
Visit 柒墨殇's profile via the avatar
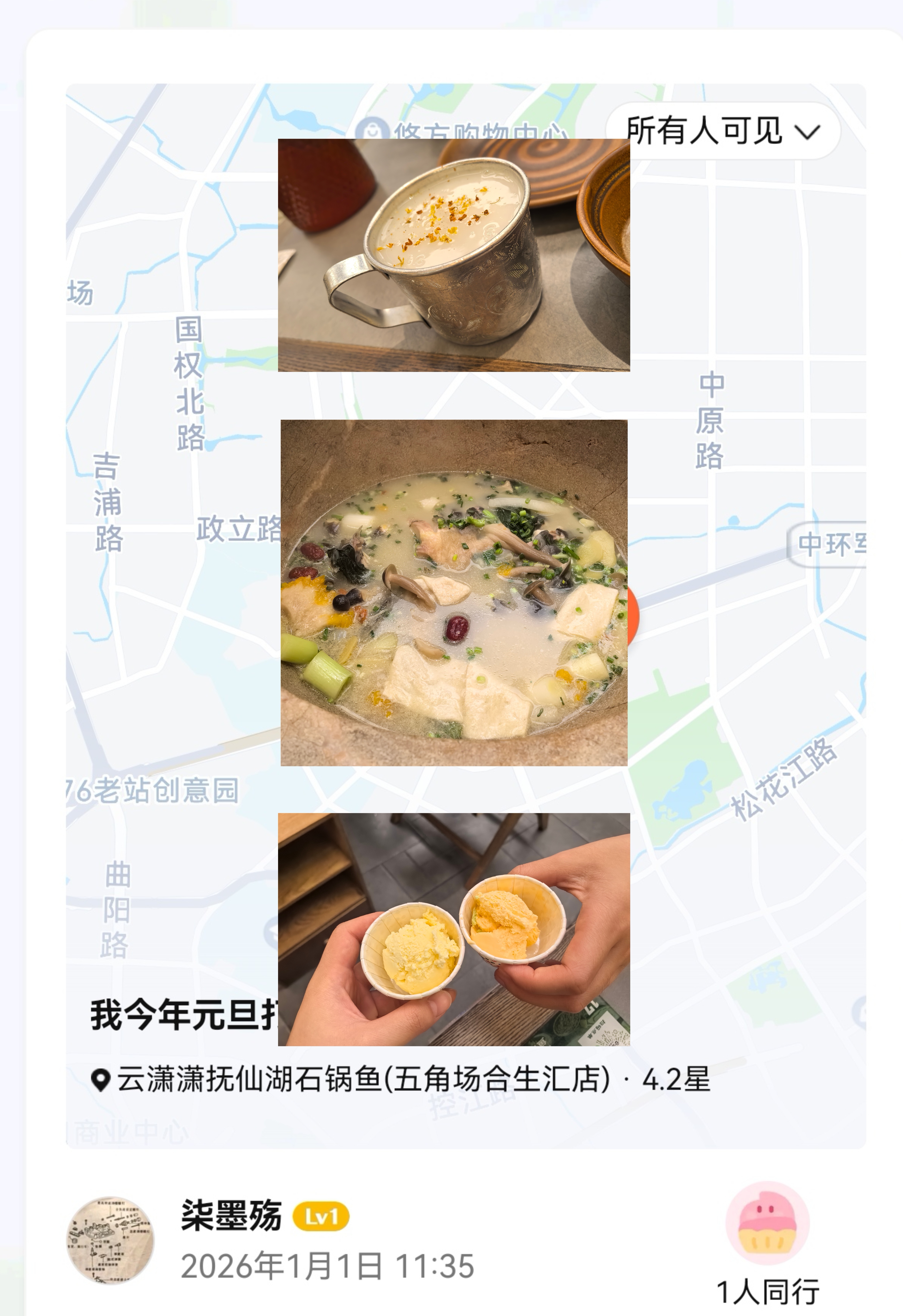point(110,1240)
